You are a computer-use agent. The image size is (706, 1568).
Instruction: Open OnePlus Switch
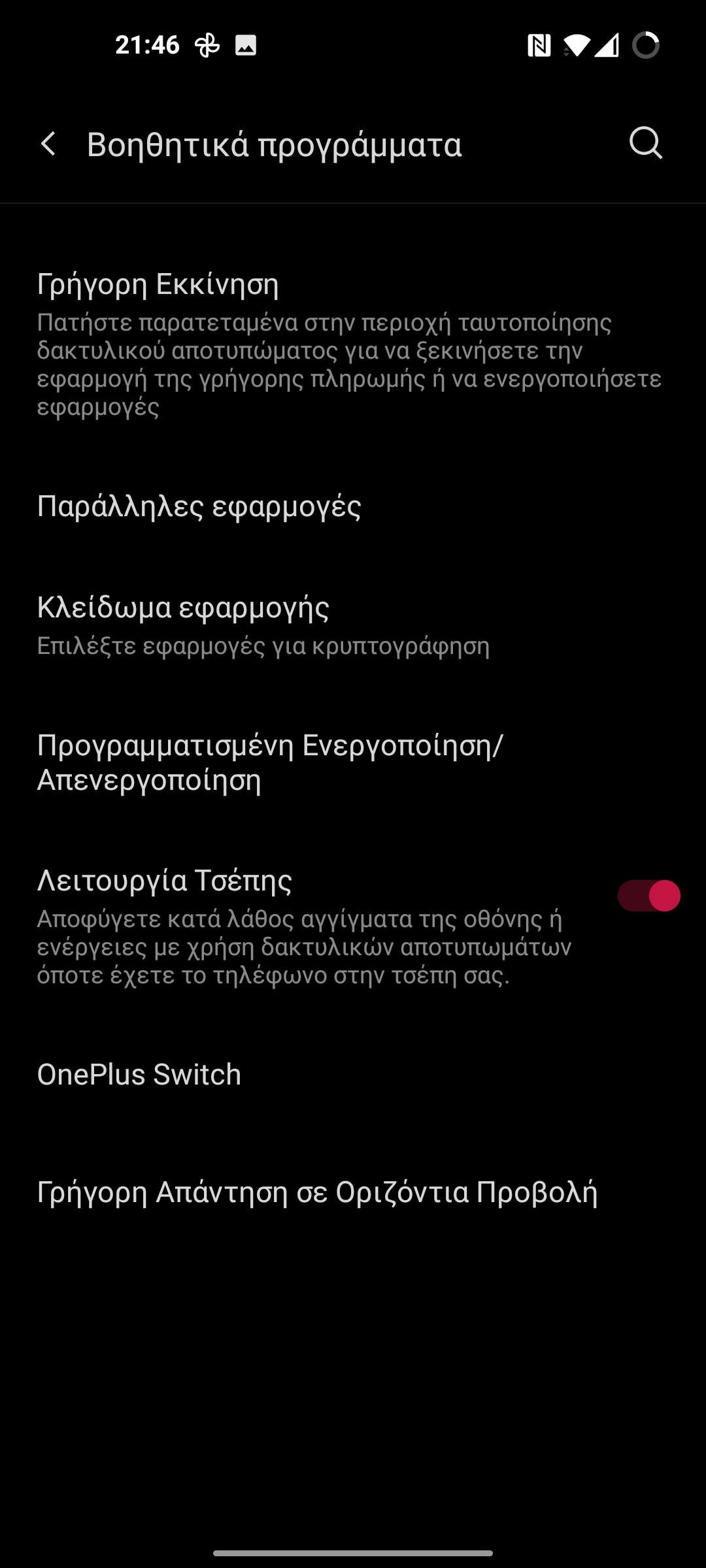click(x=353, y=1075)
